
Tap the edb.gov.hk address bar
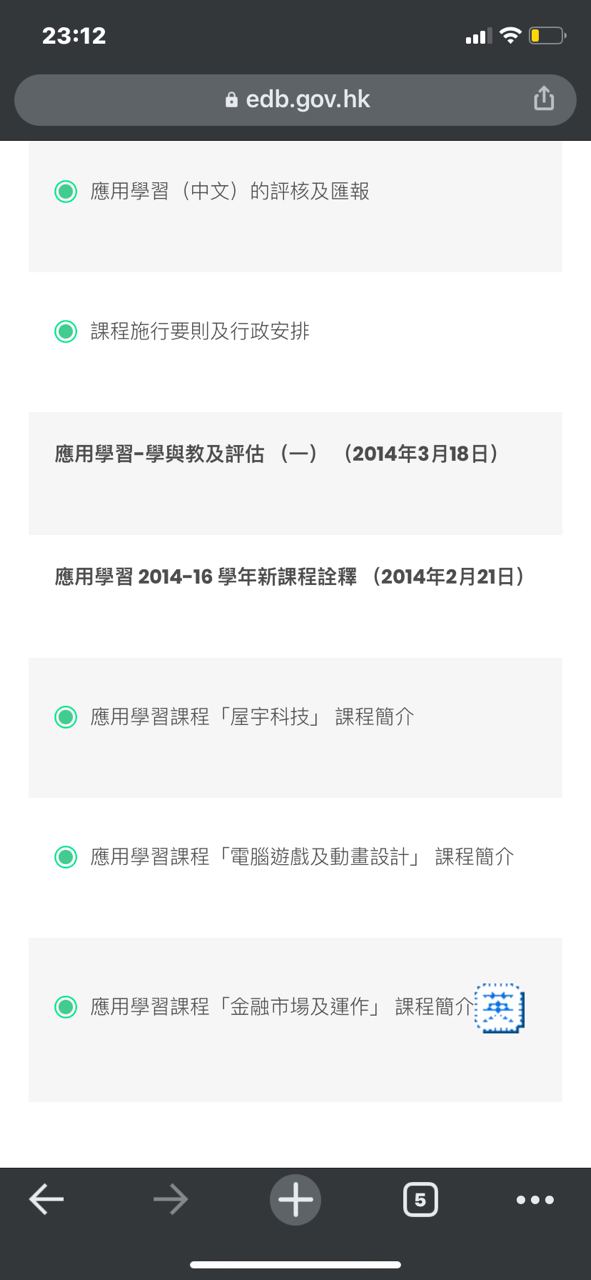pyautogui.click(x=295, y=99)
